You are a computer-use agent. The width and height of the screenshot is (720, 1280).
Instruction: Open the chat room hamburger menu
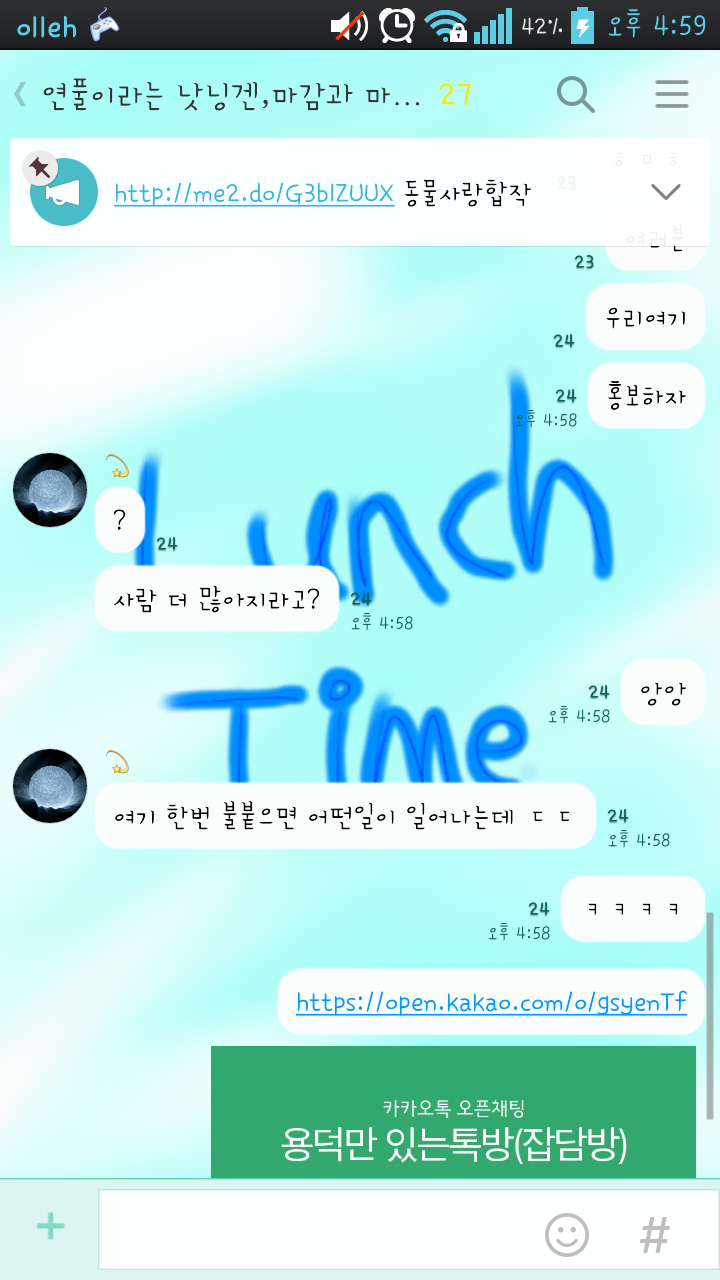point(672,95)
